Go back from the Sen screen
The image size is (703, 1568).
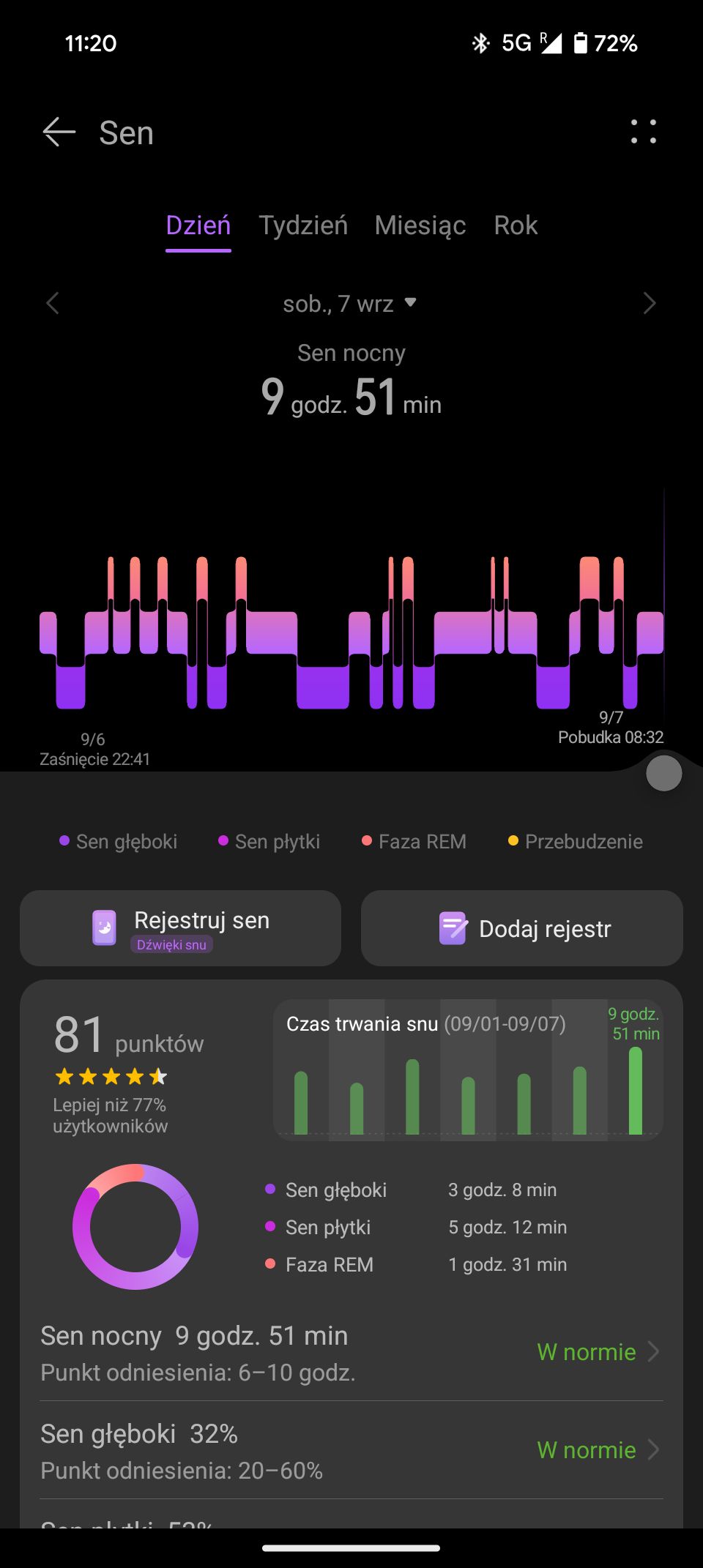pos(59,132)
